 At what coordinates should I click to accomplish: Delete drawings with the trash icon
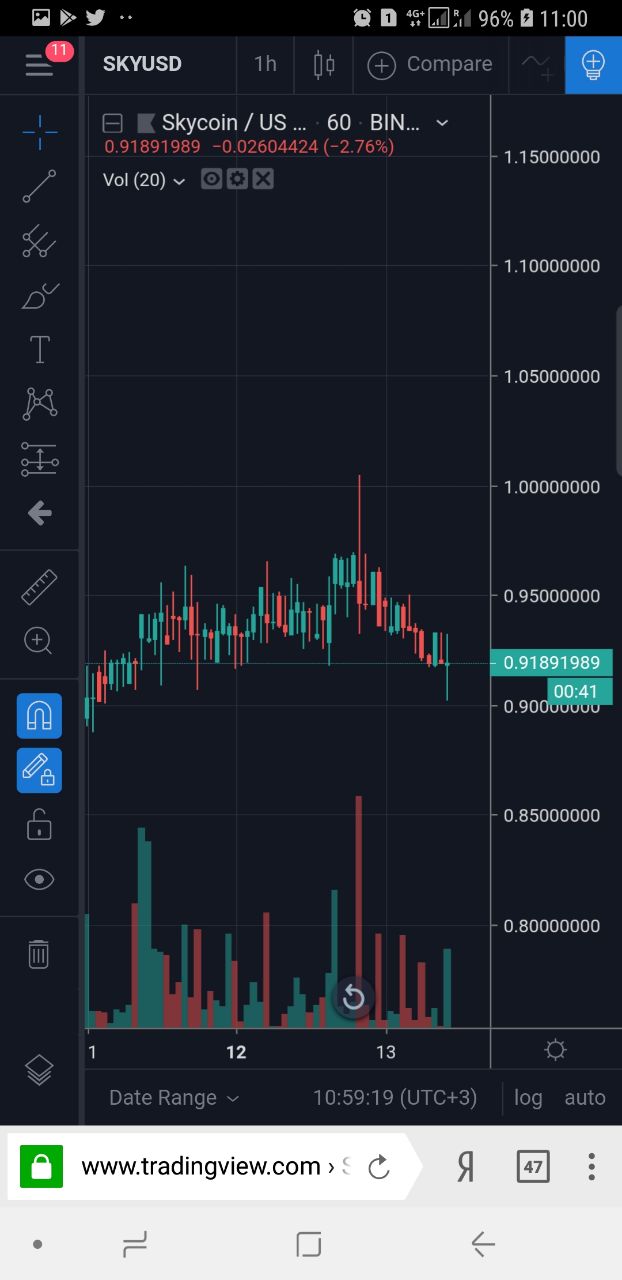point(38,953)
